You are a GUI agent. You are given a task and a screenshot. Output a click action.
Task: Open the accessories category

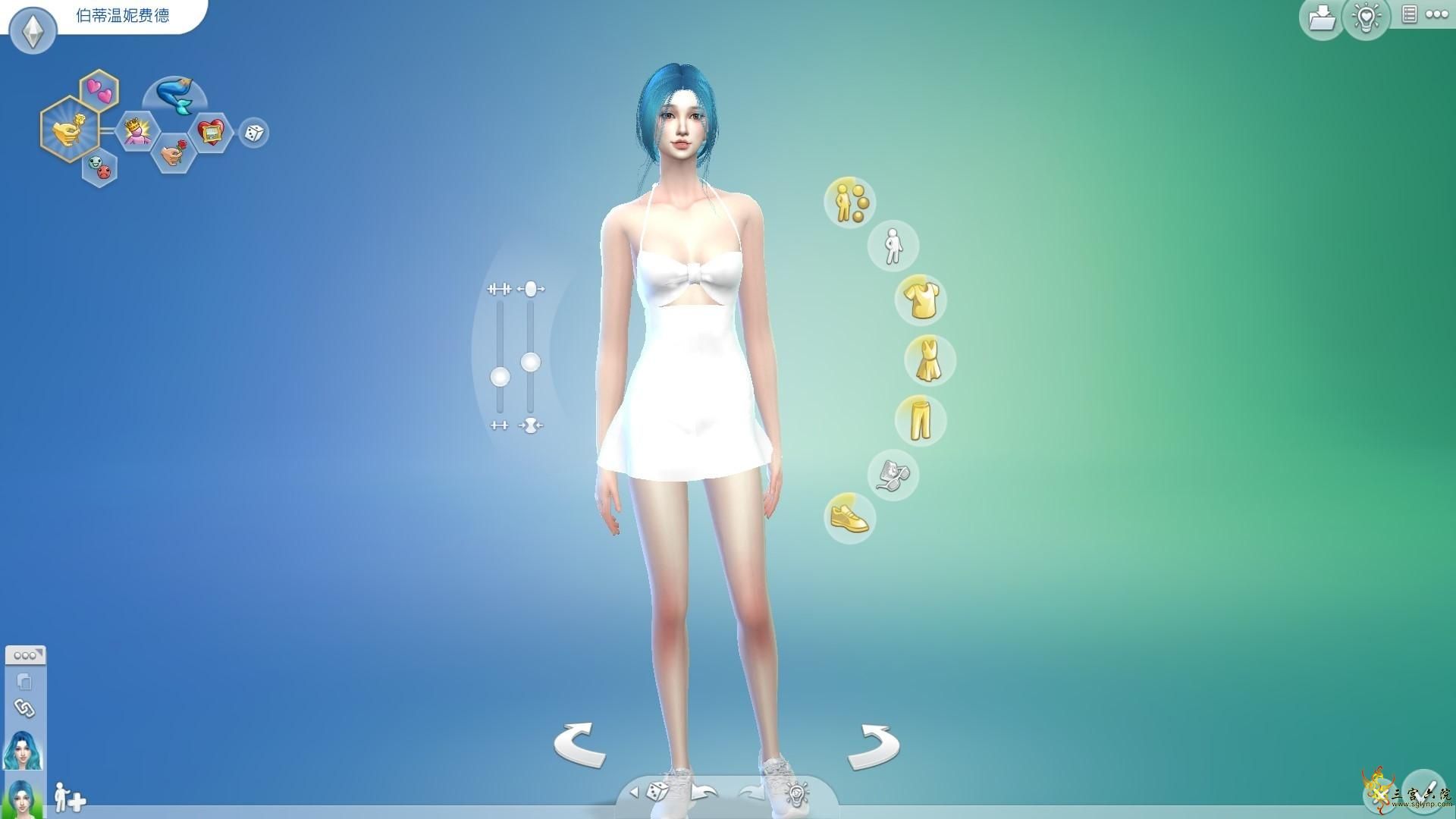[893, 475]
